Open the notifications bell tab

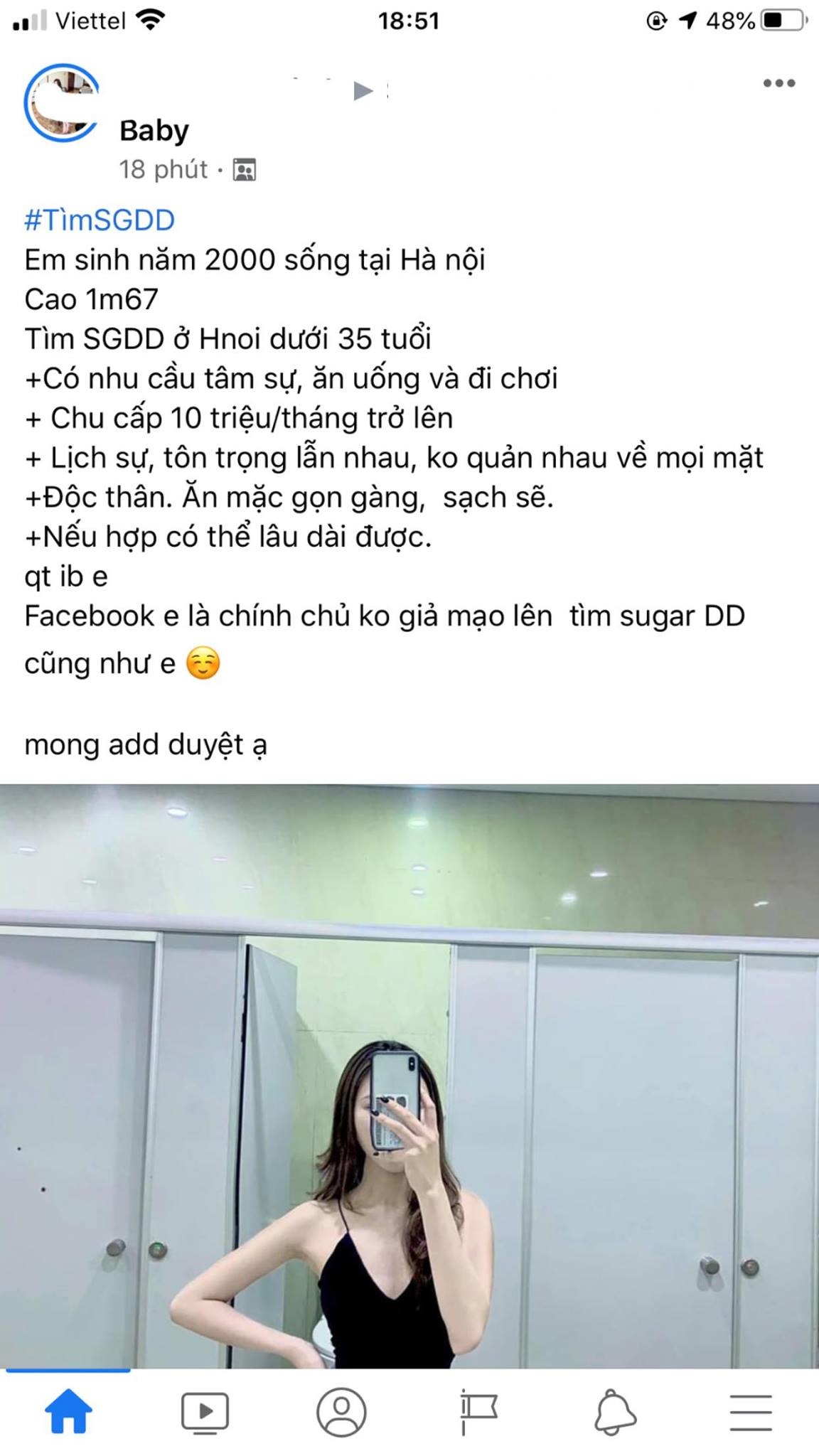click(x=615, y=1412)
